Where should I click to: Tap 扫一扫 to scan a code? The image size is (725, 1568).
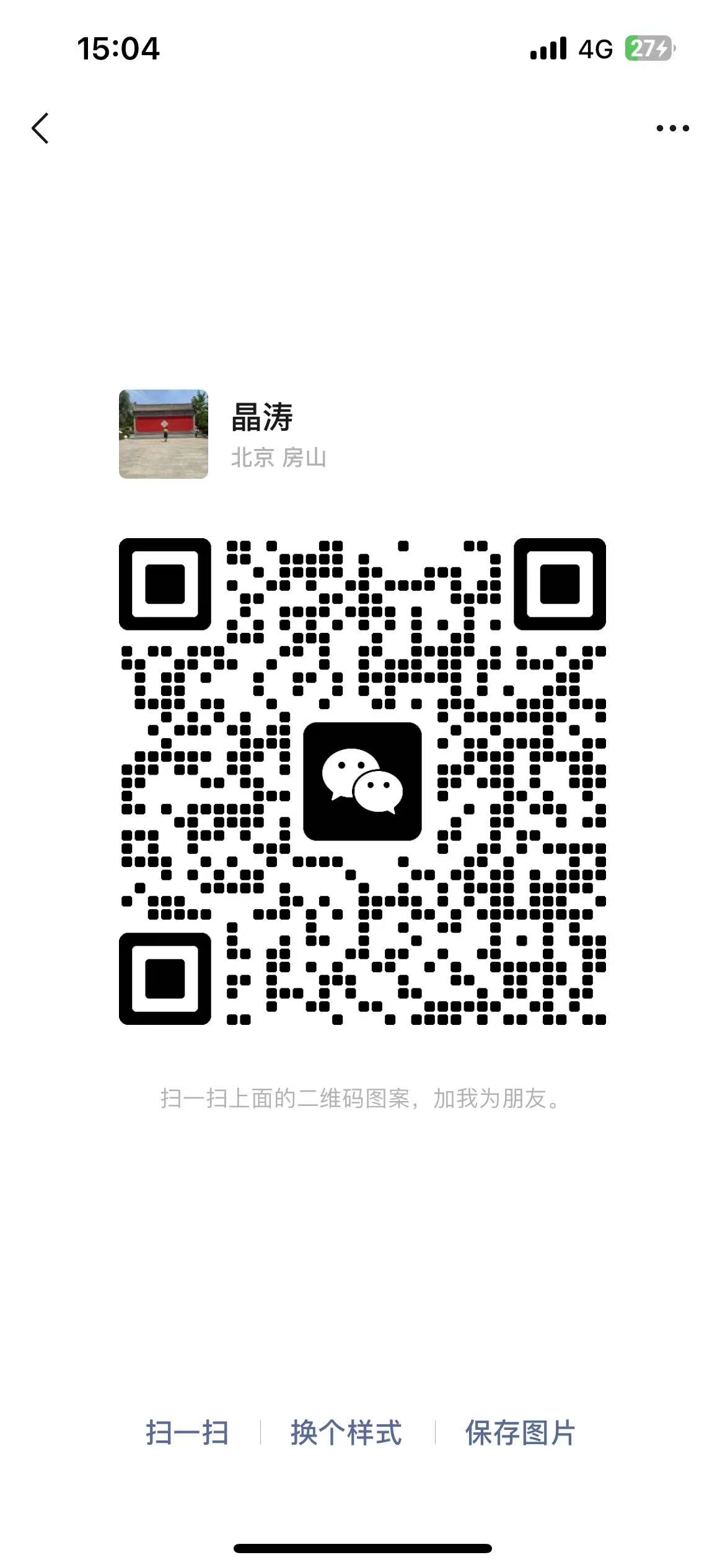tap(187, 1433)
